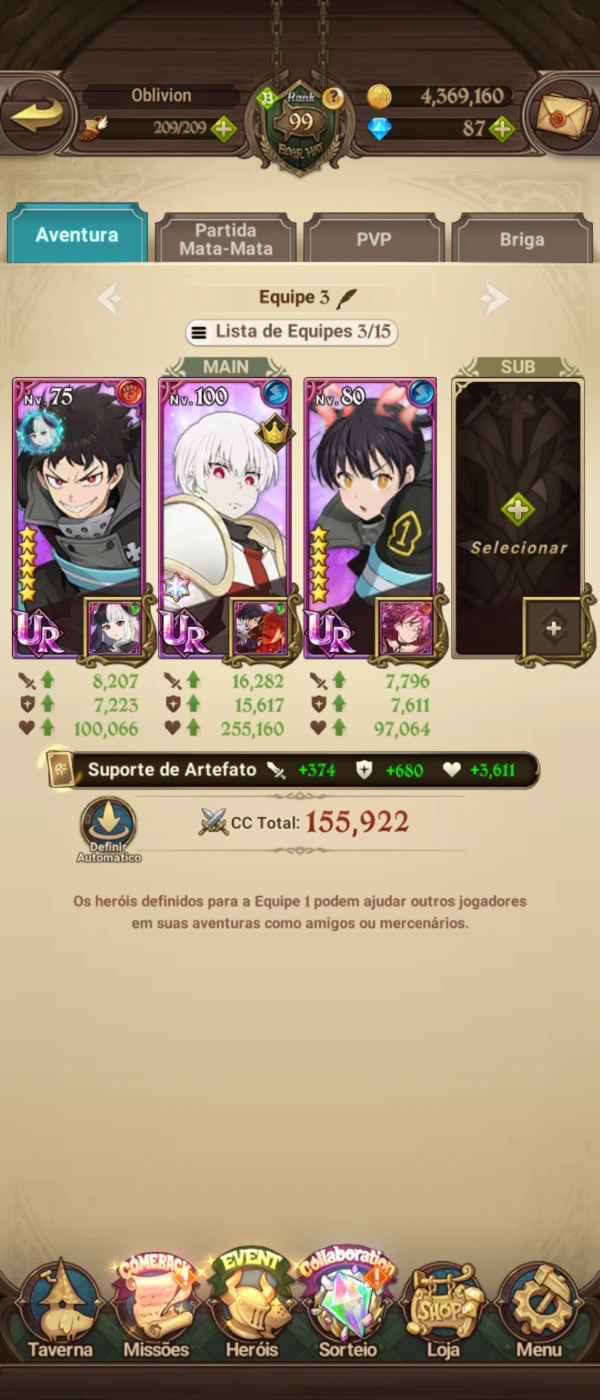Open Missões

155,1312
